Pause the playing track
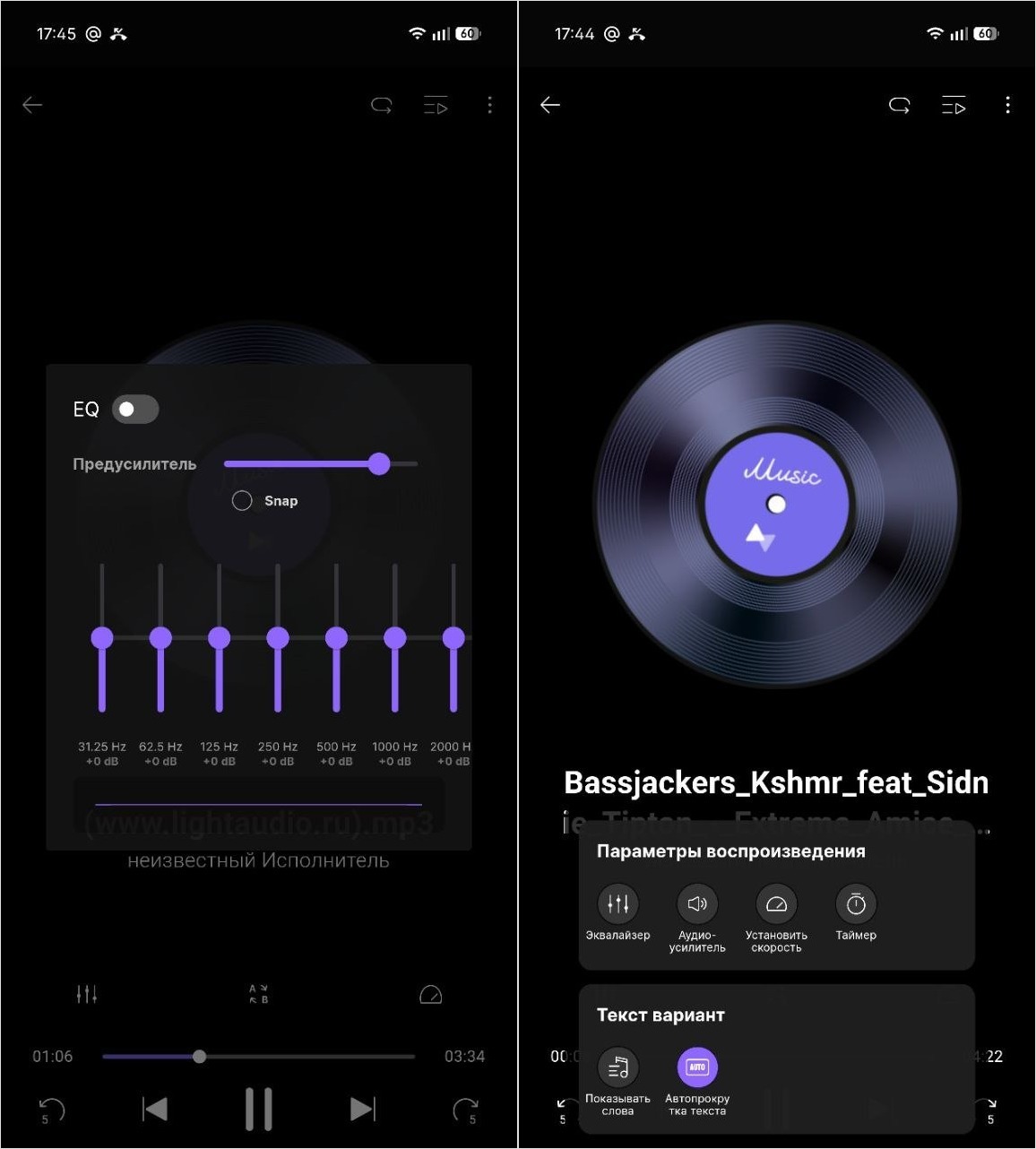 259,1110
